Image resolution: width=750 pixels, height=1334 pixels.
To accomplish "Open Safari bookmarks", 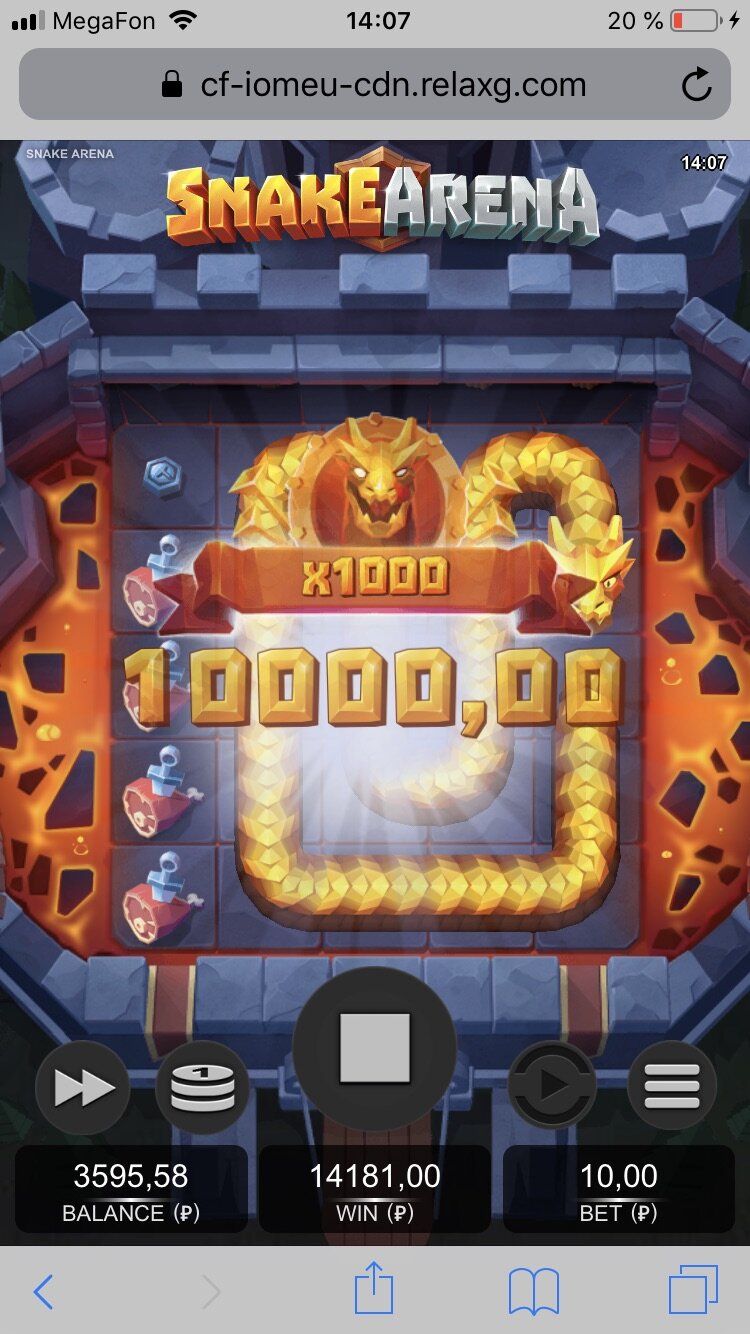I will (x=533, y=1293).
